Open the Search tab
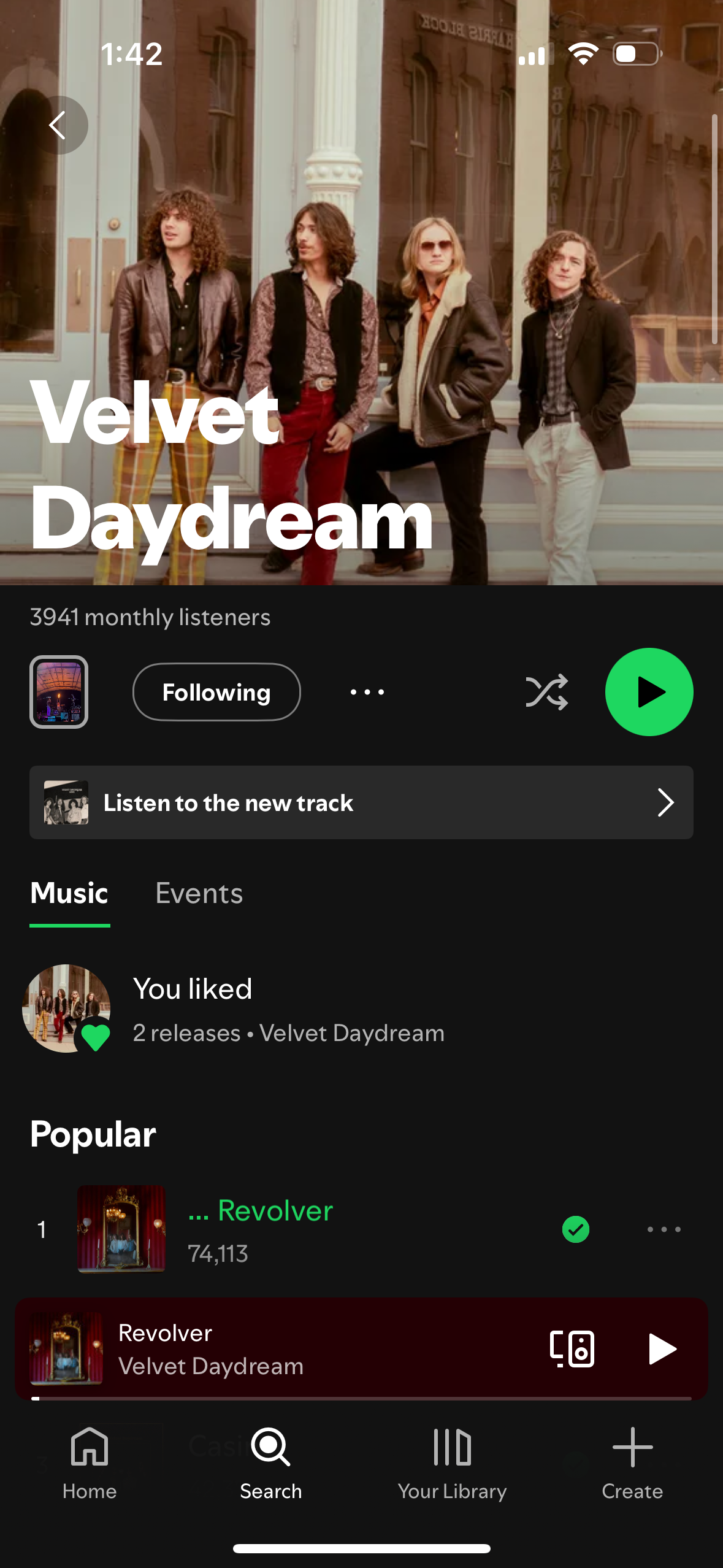Image resolution: width=723 pixels, height=1568 pixels. (x=270, y=1462)
